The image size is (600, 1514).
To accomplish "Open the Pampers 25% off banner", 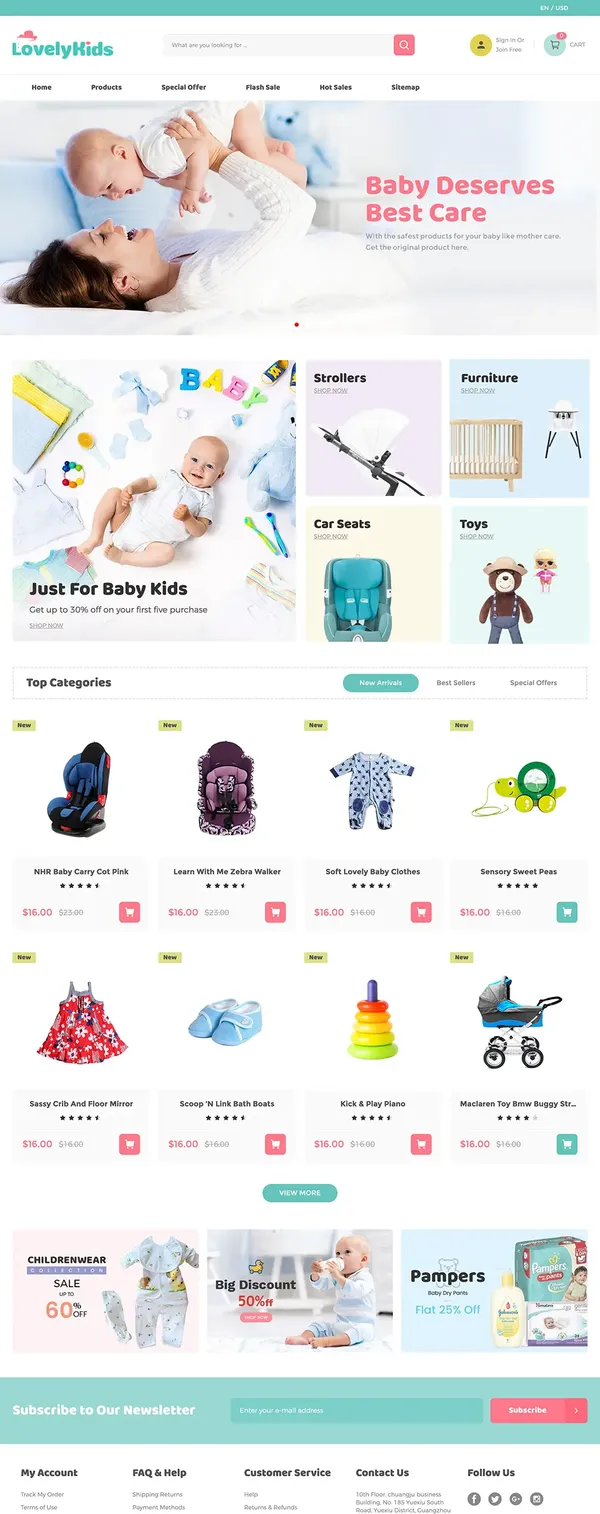I will click(x=494, y=1290).
